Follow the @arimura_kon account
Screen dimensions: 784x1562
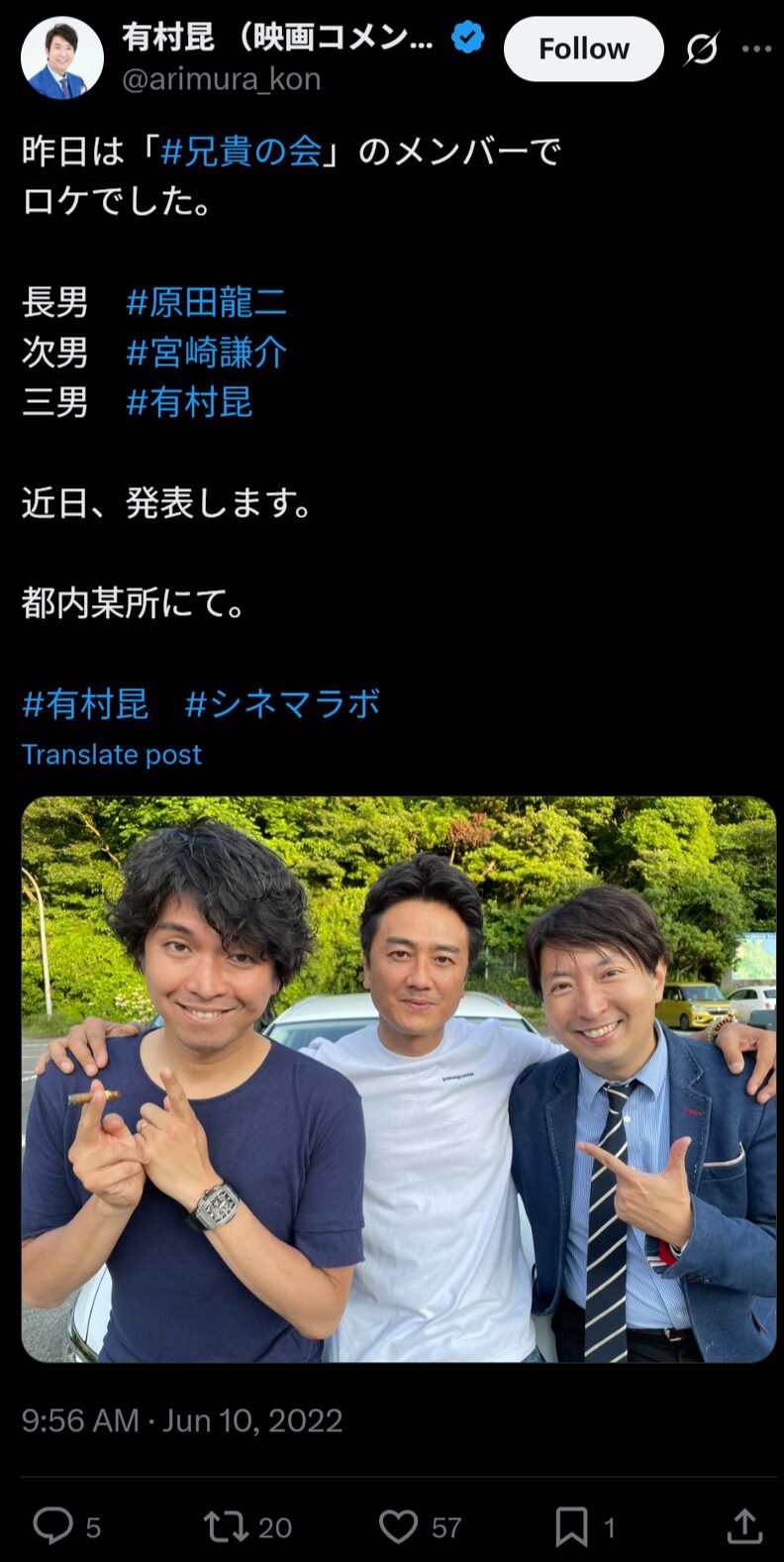click(583, 49)
